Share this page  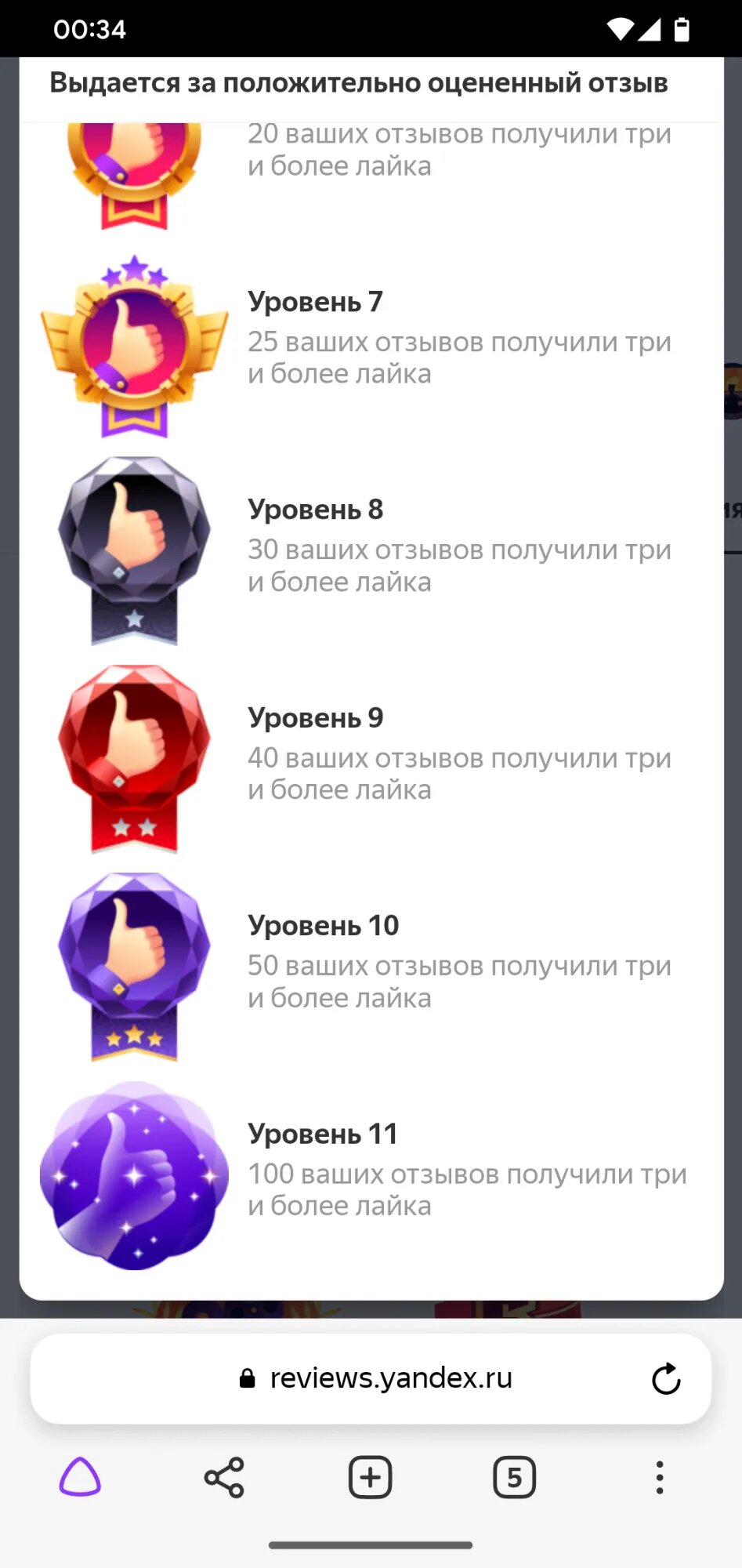[x=224, y=1478]
